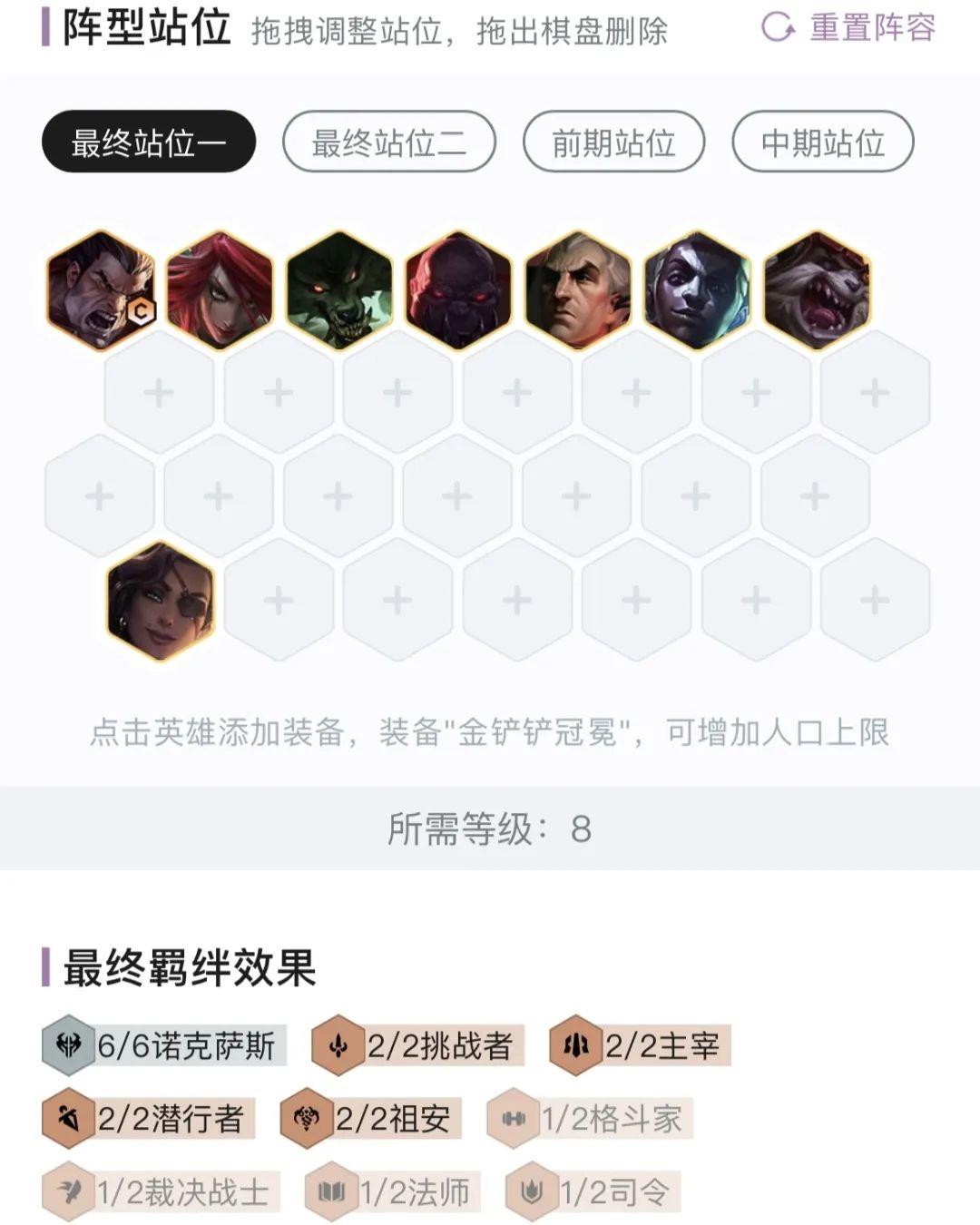Screen dimensions: 980x1225
Task: Show the 2/2主宰 trait details
Action: click(641, 1045)
